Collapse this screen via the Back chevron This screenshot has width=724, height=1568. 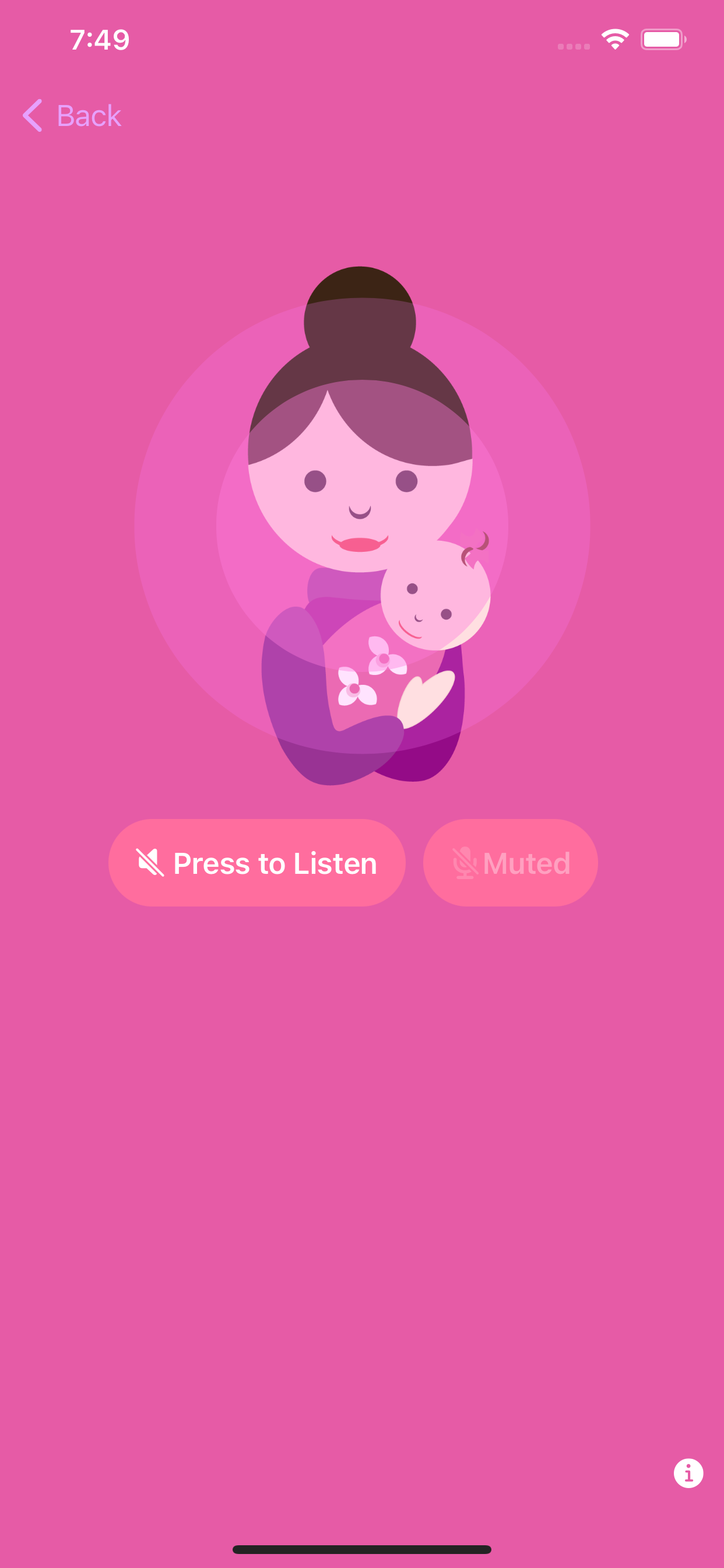tap(32, 115)
